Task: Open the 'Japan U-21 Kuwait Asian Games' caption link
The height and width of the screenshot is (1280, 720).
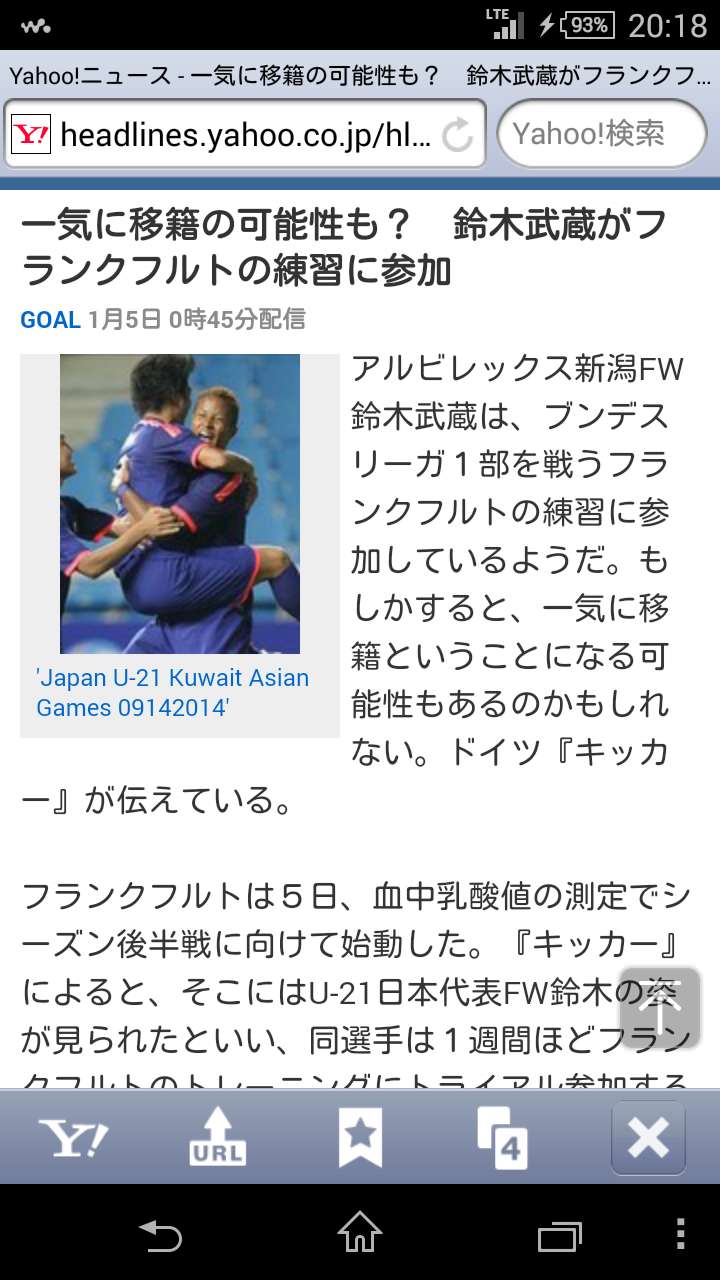Action: (172, 693)
